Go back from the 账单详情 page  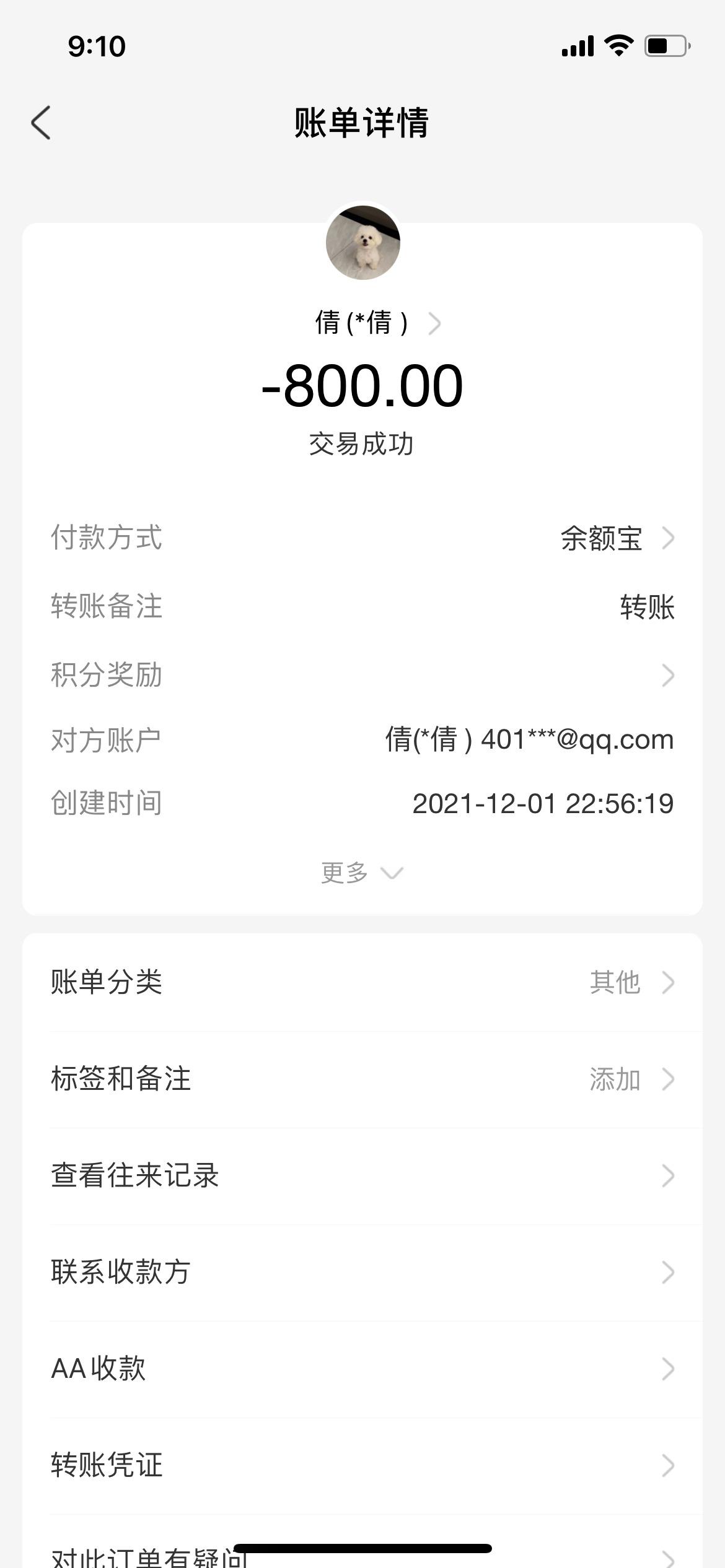point(41,123)
